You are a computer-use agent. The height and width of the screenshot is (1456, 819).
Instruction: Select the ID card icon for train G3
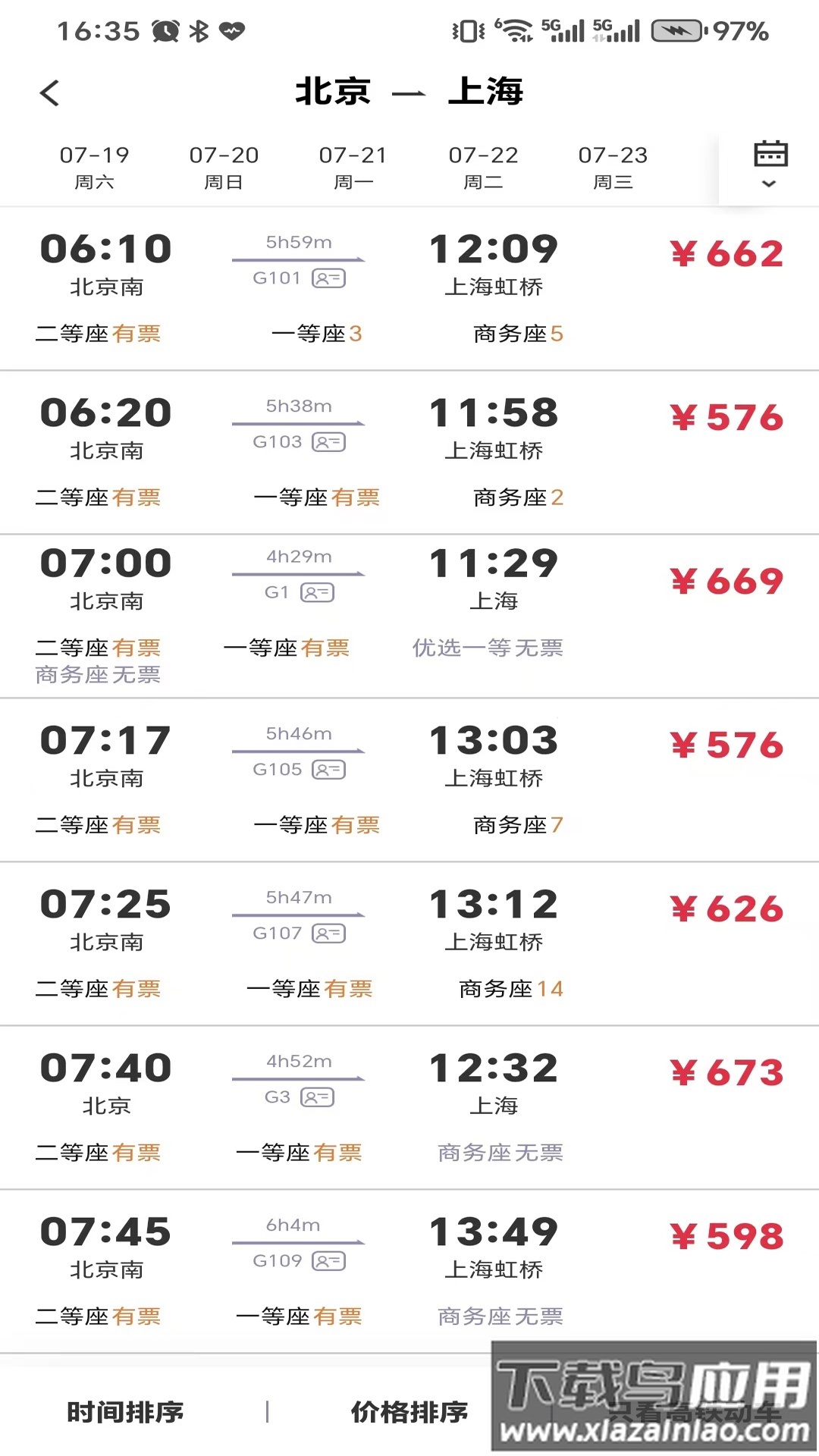[x=317, y=1097]
